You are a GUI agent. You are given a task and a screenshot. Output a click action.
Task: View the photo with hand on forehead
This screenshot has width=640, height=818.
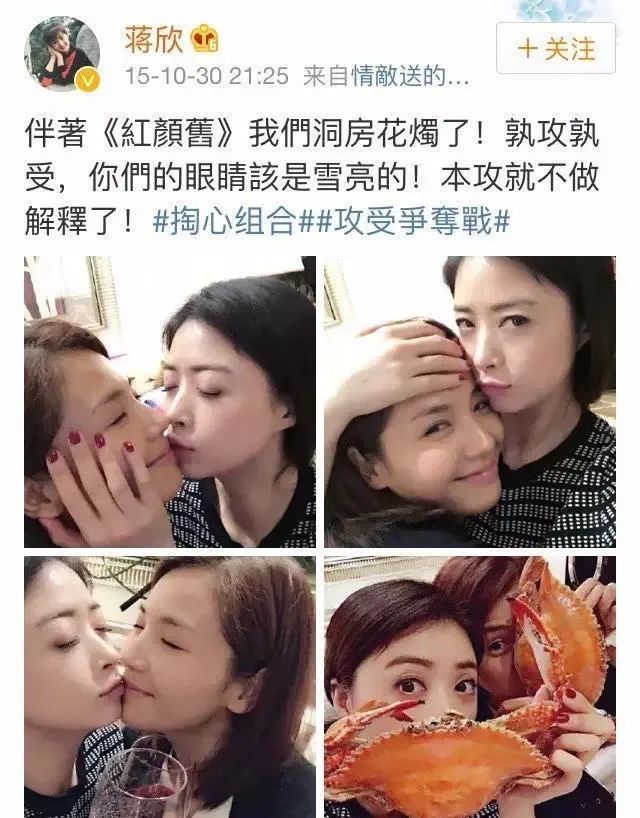click(x=469, y=401)
